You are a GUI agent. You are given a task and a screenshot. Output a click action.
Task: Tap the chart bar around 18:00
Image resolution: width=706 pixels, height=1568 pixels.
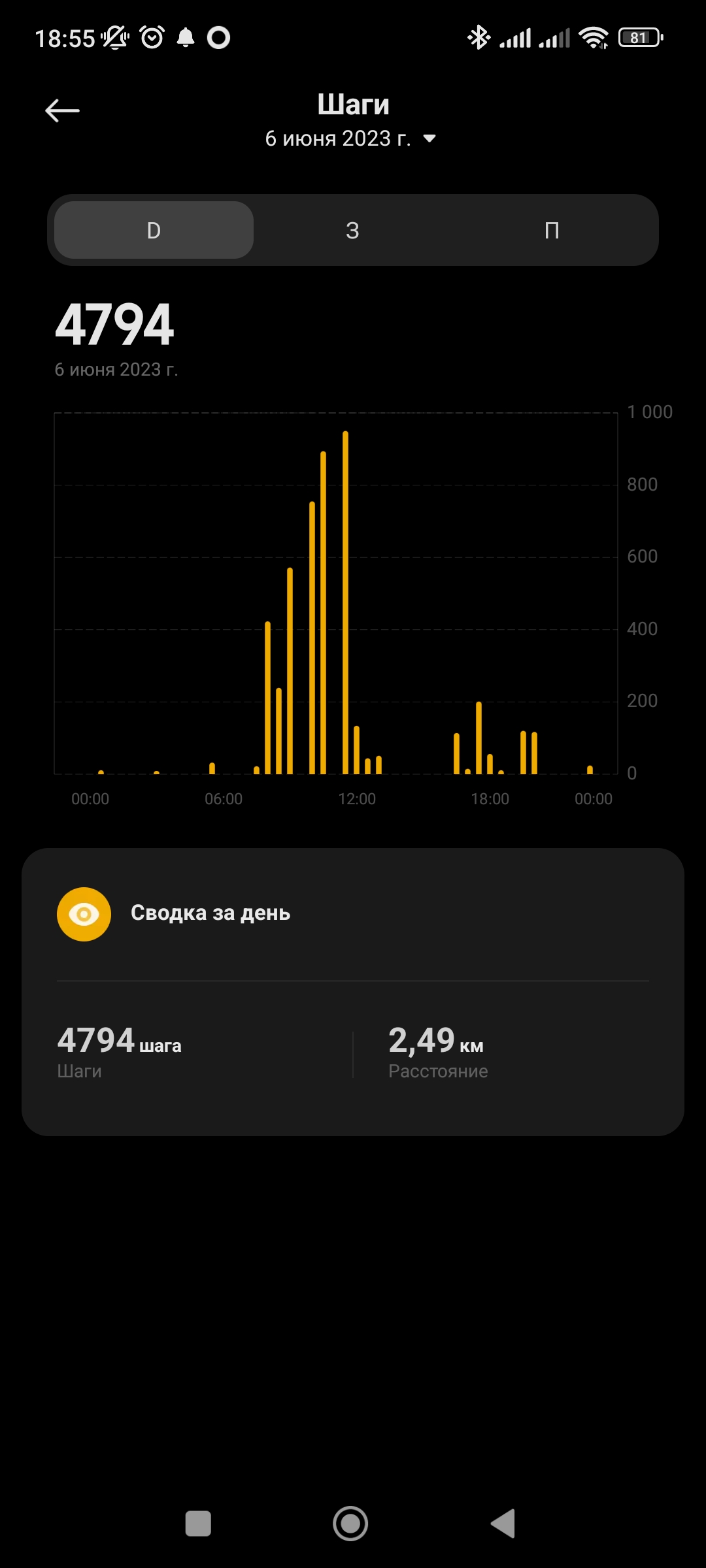479,738
